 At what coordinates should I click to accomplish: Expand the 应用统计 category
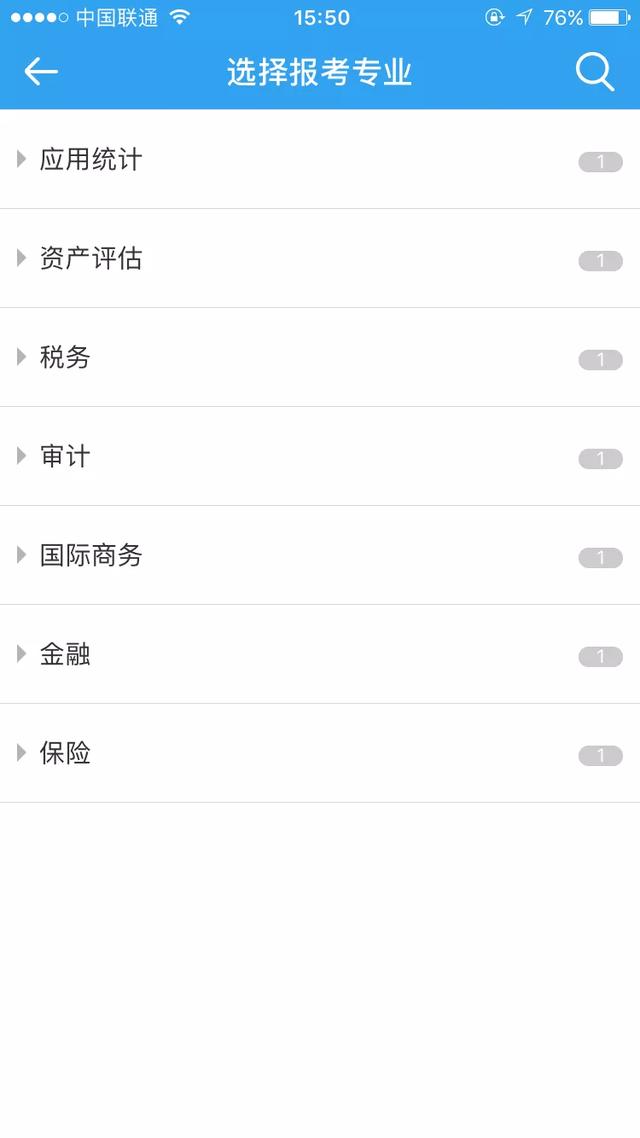pos(90,160)
